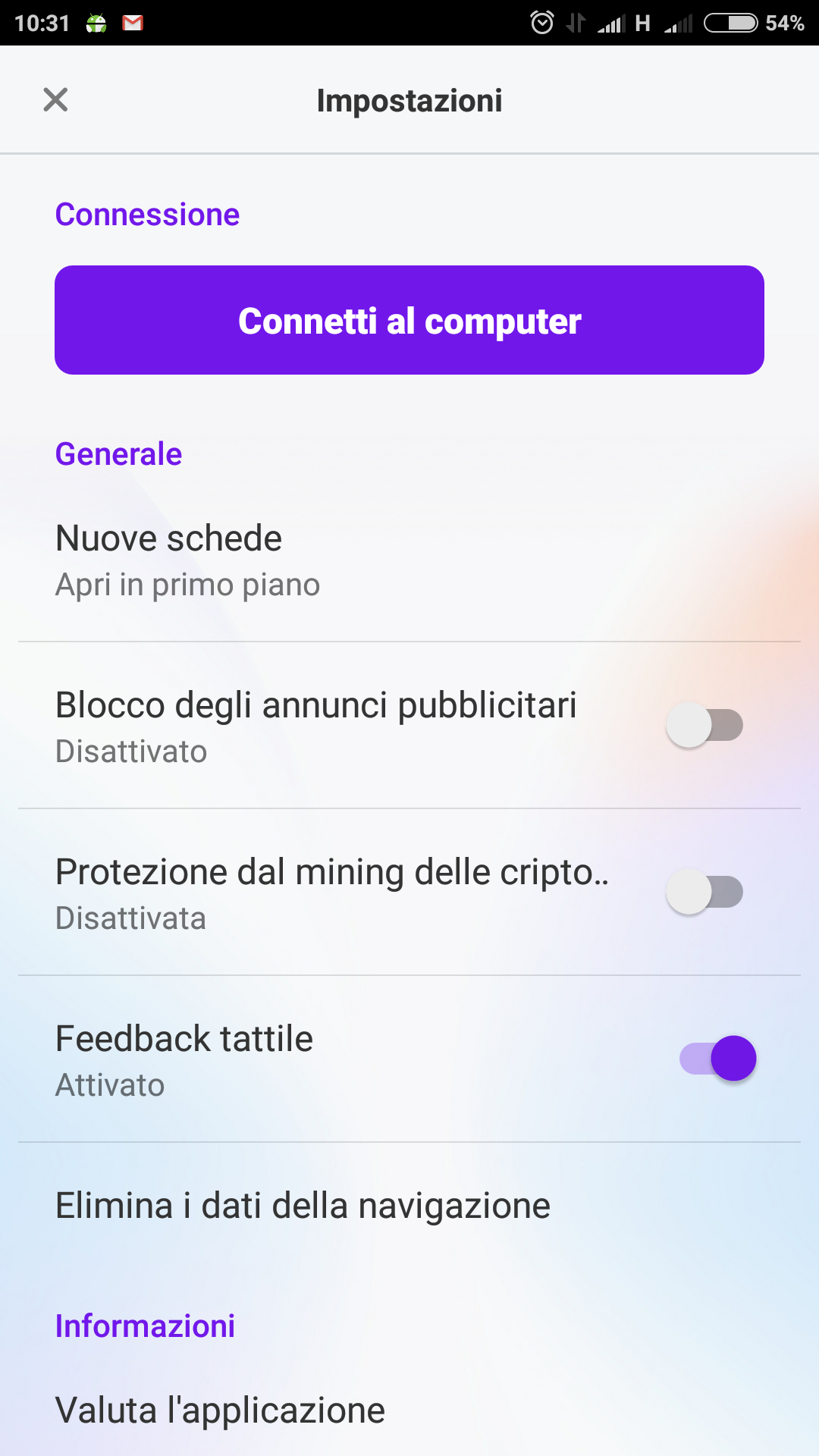Screen dimensions: 819x1456
Task: Close the Impostazioni screen
Action: 55,99
